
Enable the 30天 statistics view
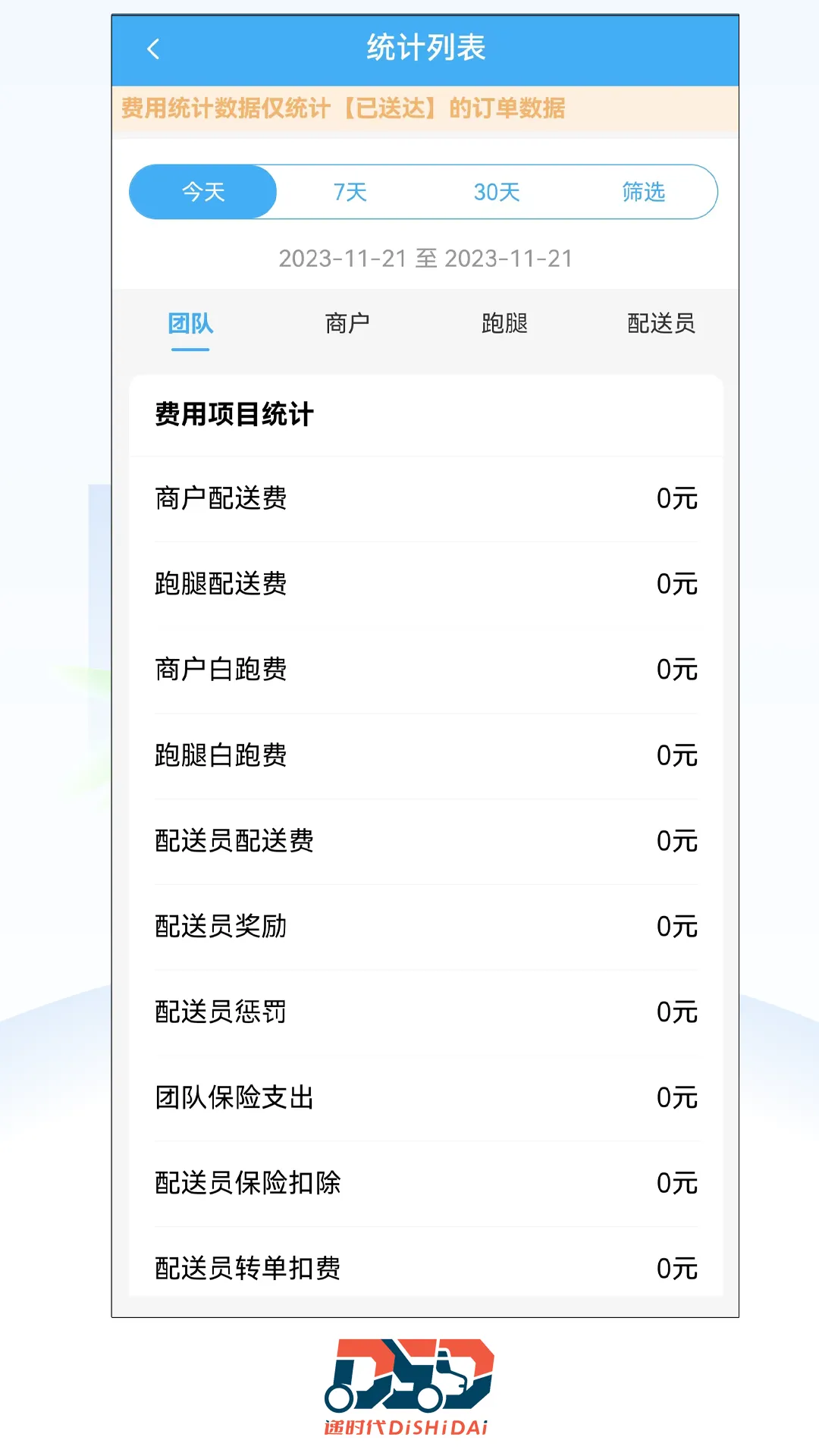497,192
